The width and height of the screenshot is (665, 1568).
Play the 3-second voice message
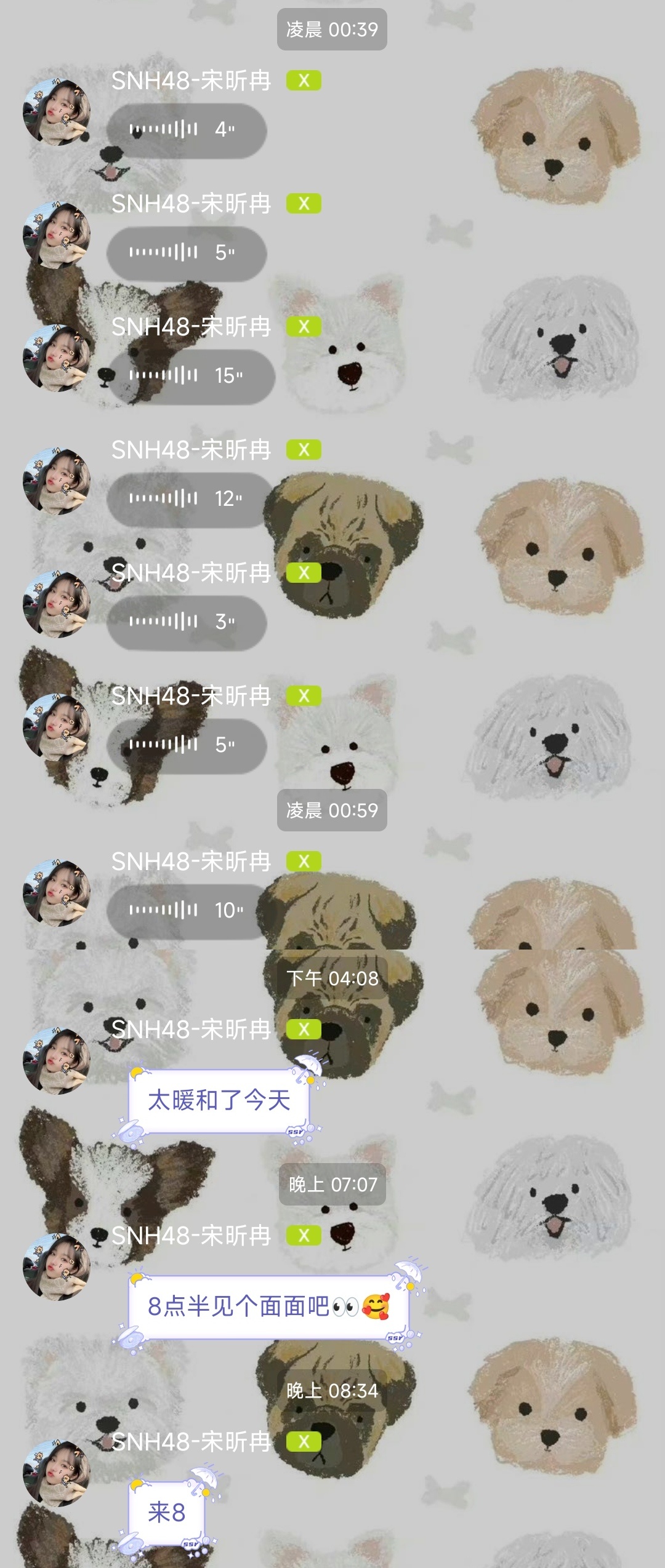tap(186, 622)
